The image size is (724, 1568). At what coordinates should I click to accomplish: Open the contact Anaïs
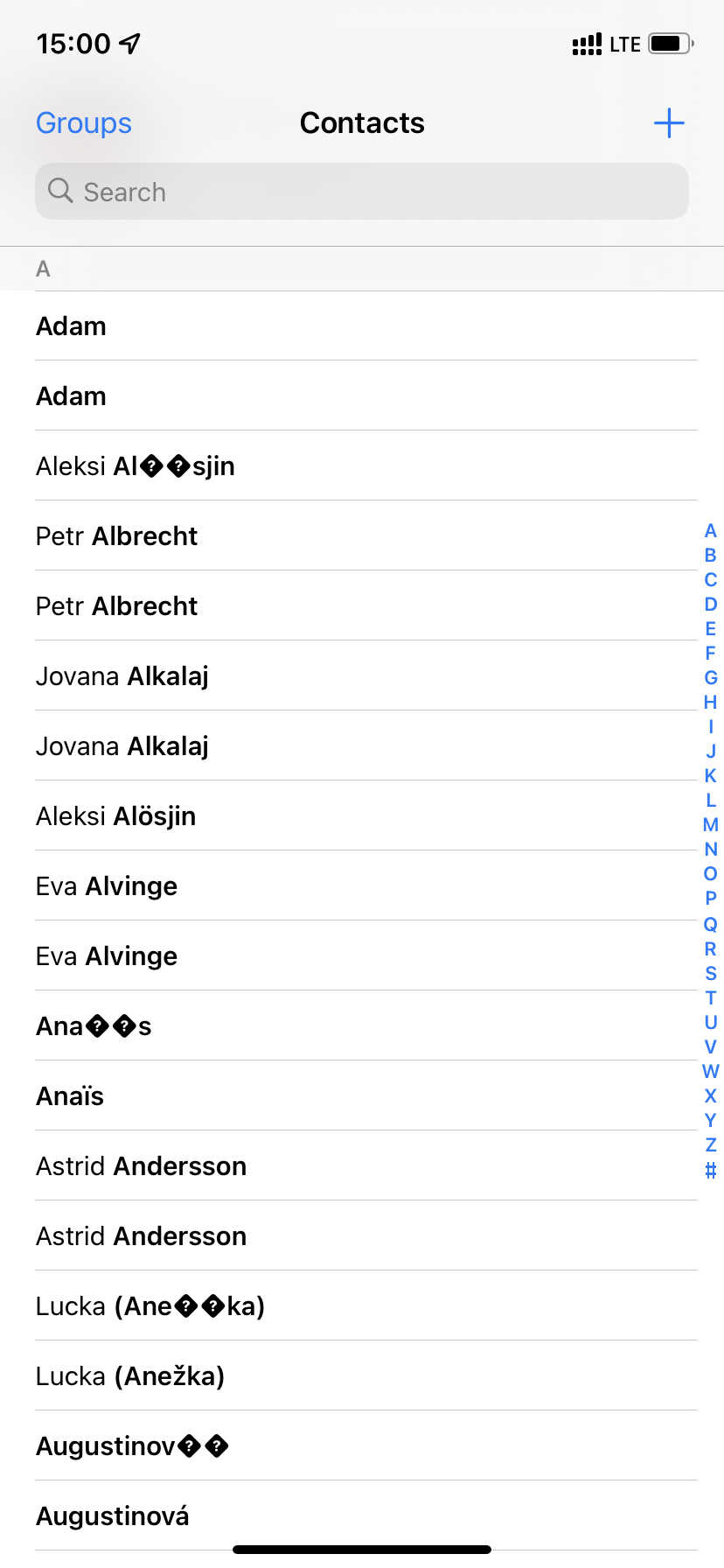point(70,1096)
